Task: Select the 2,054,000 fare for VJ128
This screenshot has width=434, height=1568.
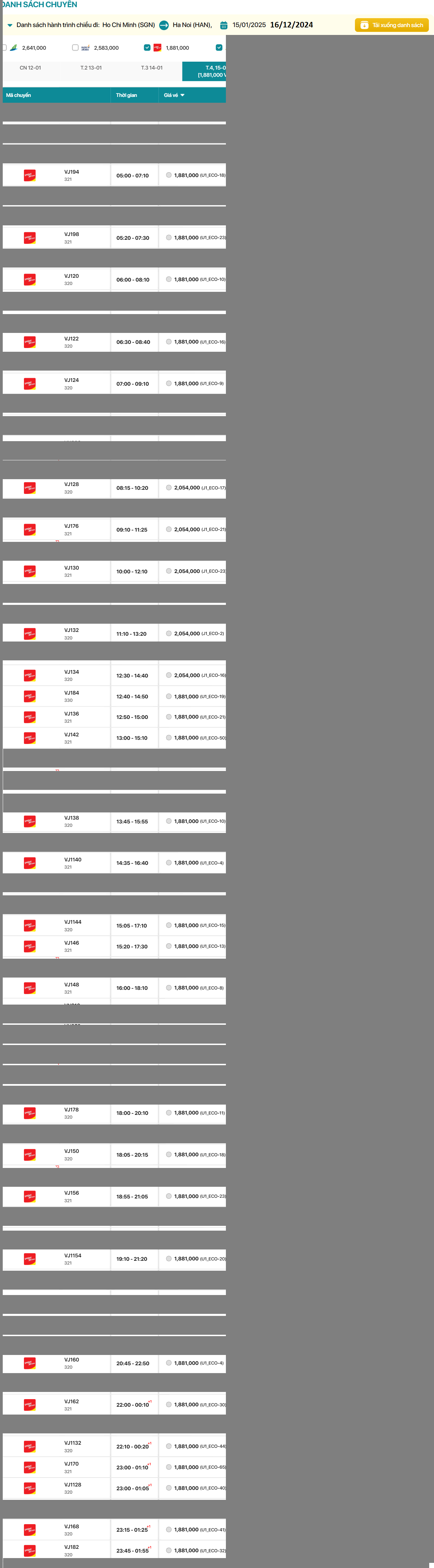Action: 169,488
